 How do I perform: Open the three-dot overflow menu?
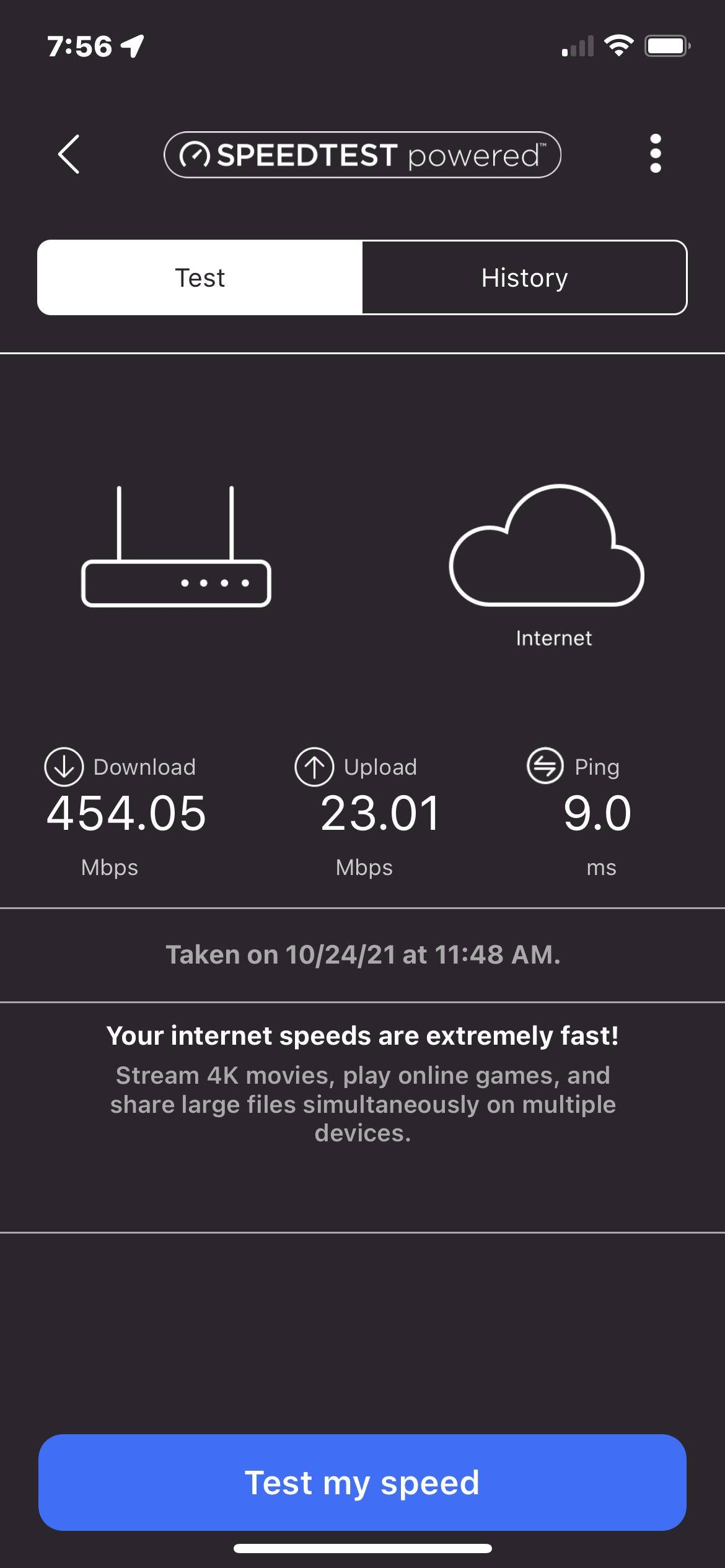pos(655,154)
